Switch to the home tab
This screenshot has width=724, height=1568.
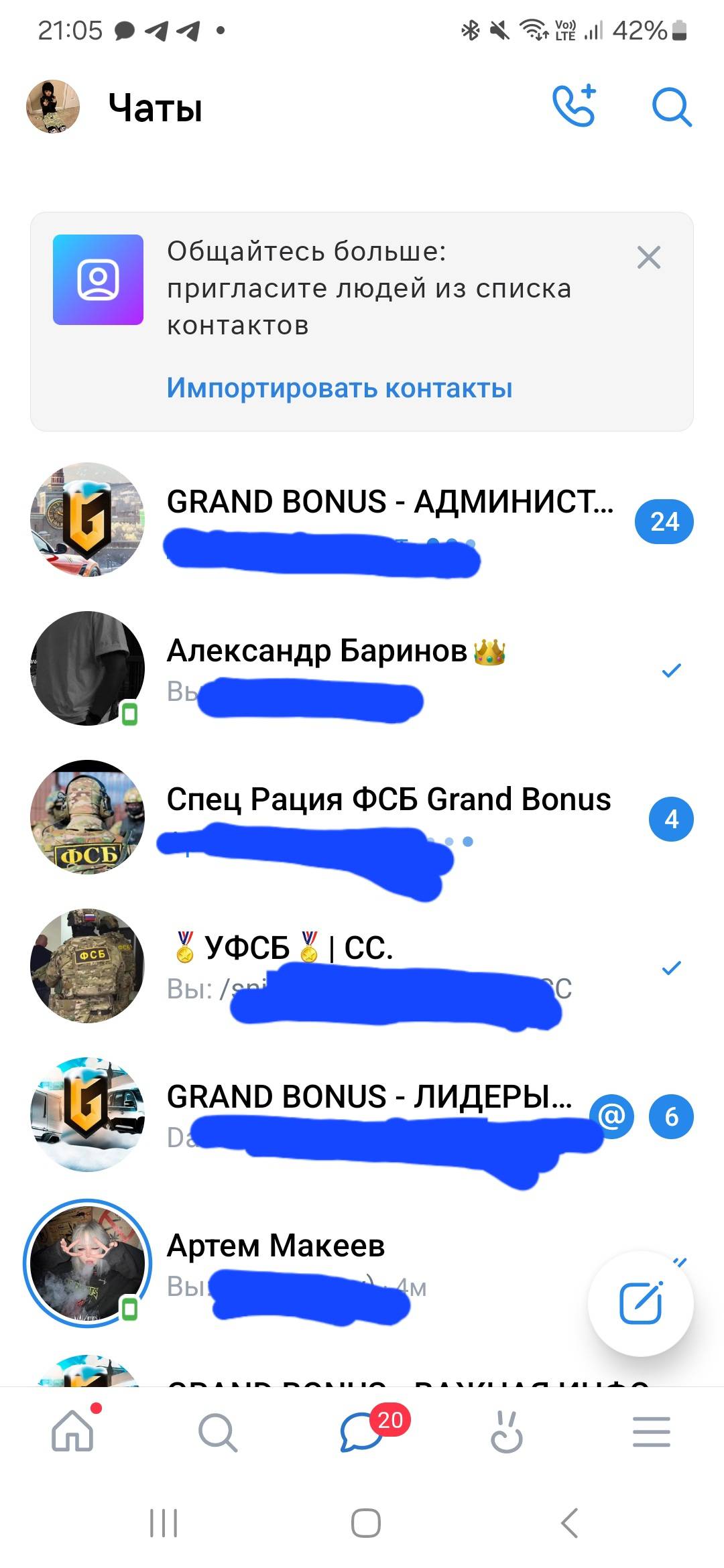73,1430
